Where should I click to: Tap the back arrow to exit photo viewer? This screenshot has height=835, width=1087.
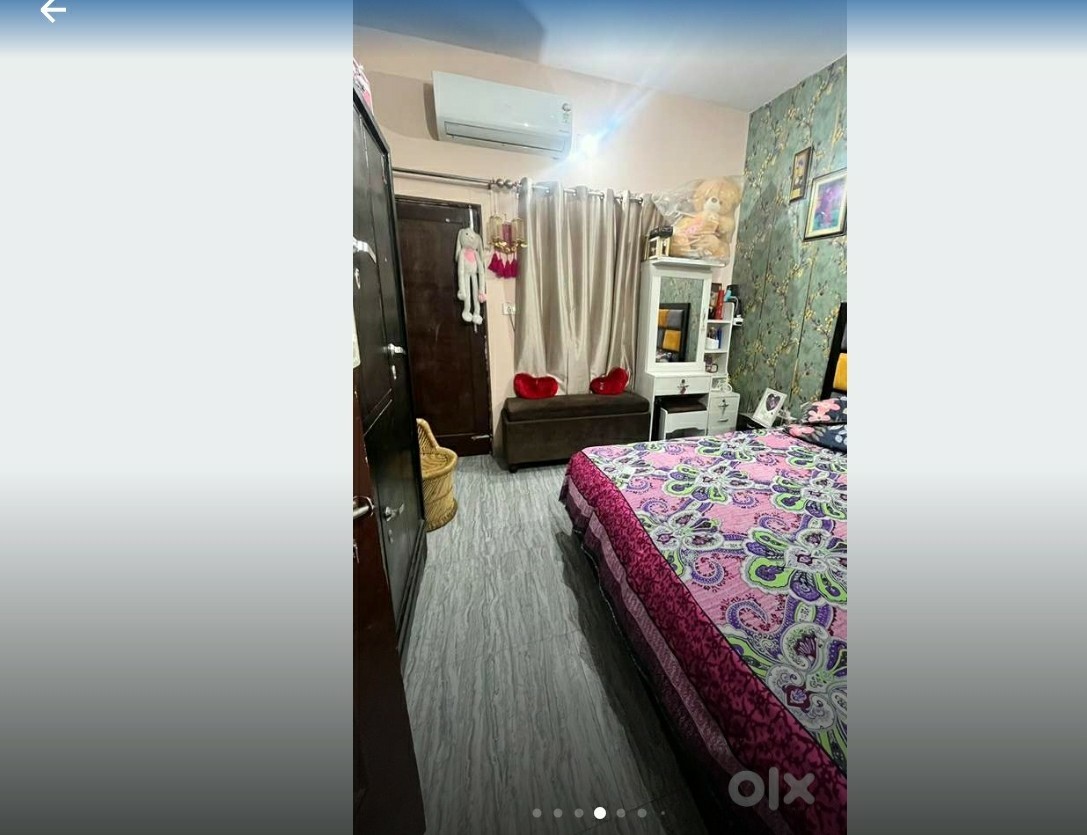(52, 11)
